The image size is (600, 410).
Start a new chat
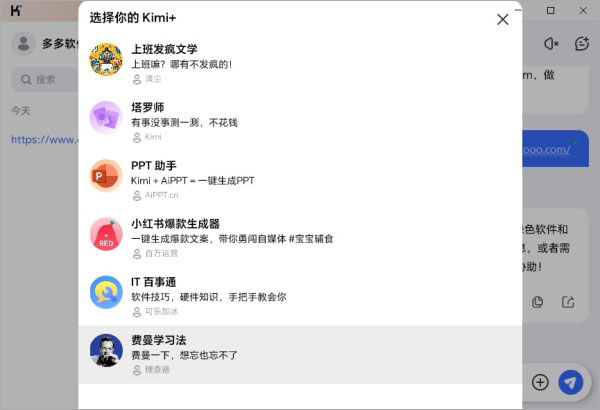coord(583,44)
